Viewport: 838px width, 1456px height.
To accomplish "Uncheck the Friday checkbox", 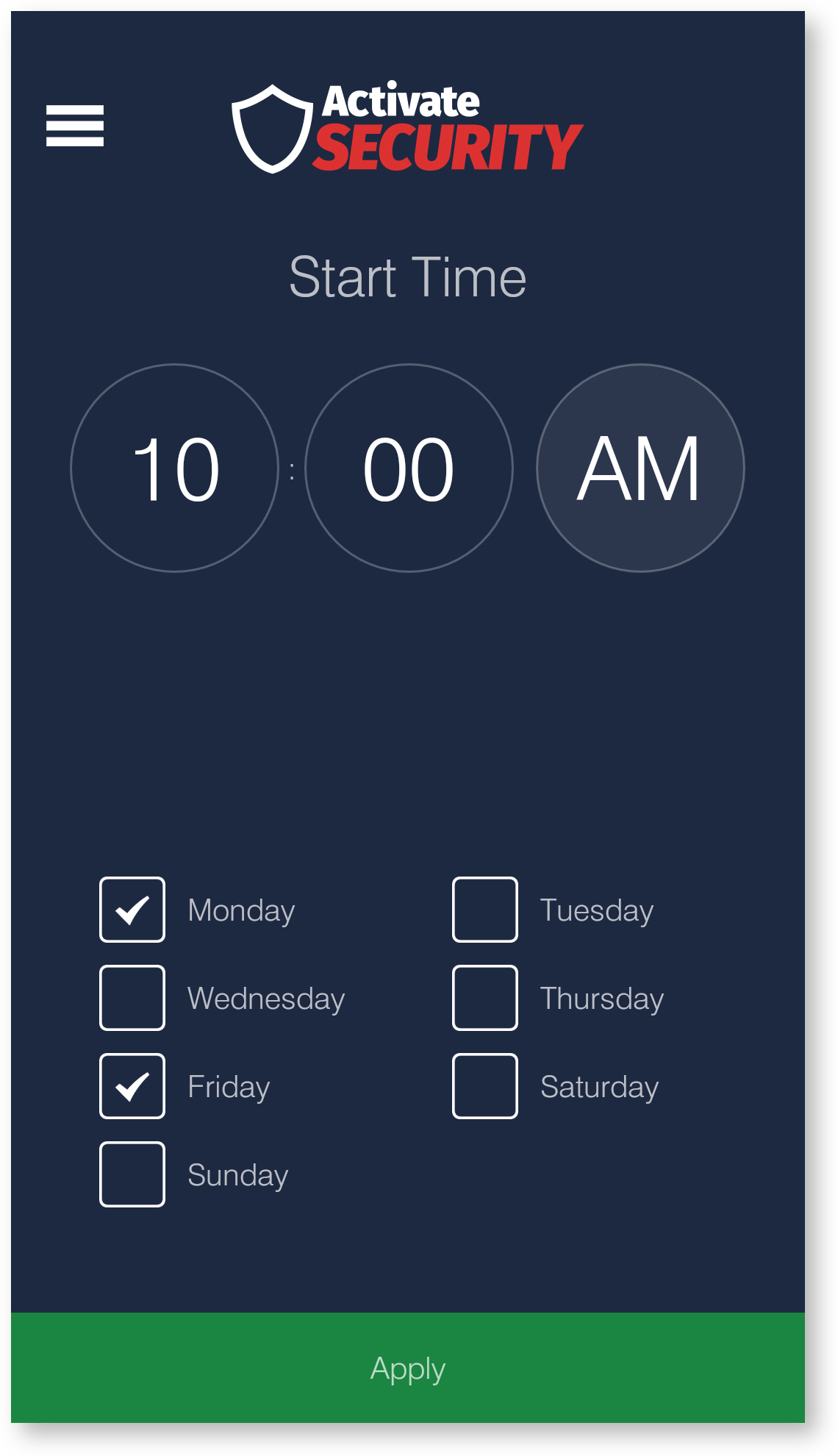I will tap(132, 1086).
